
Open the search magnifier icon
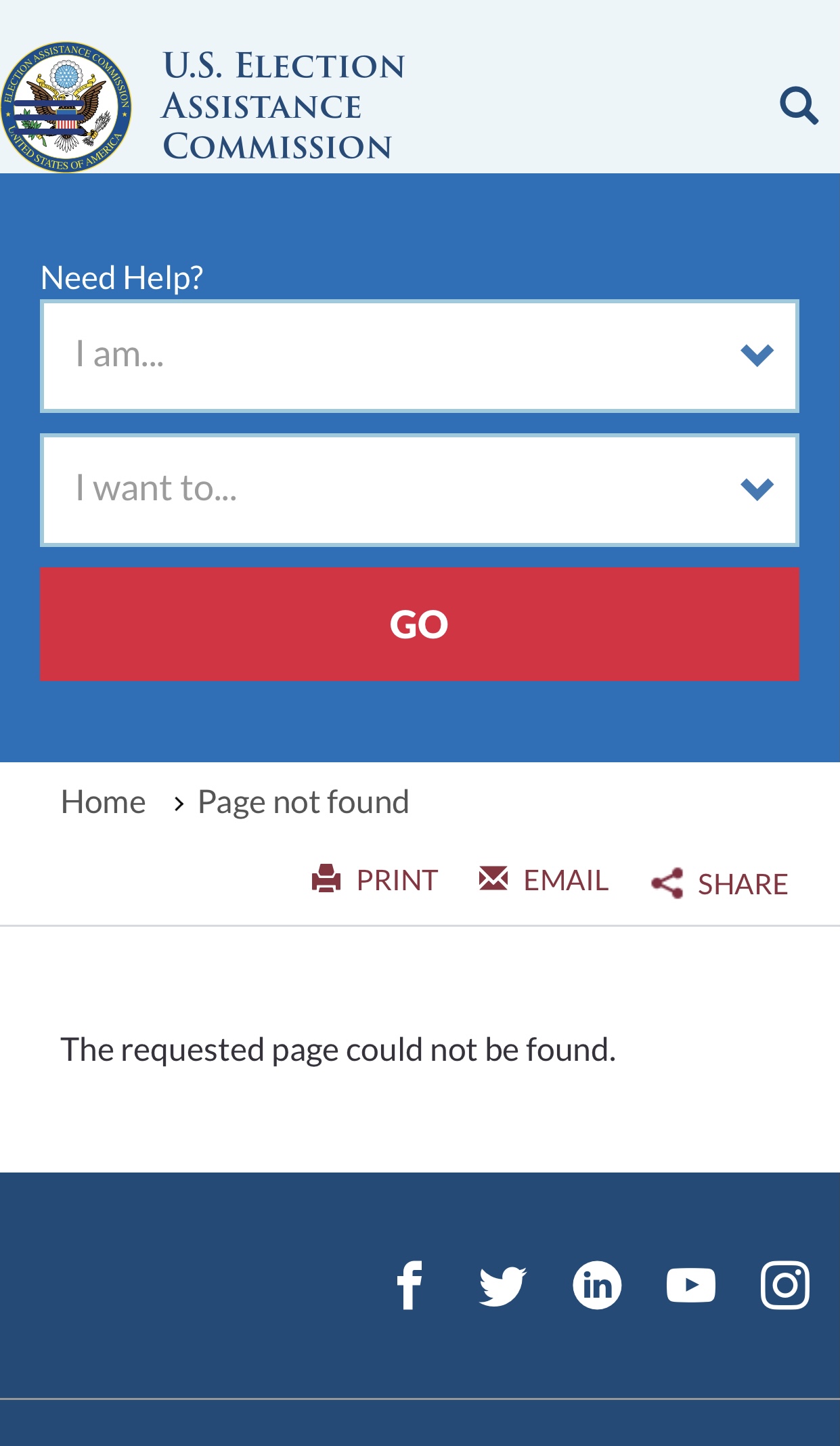click(x=799, y=106)
